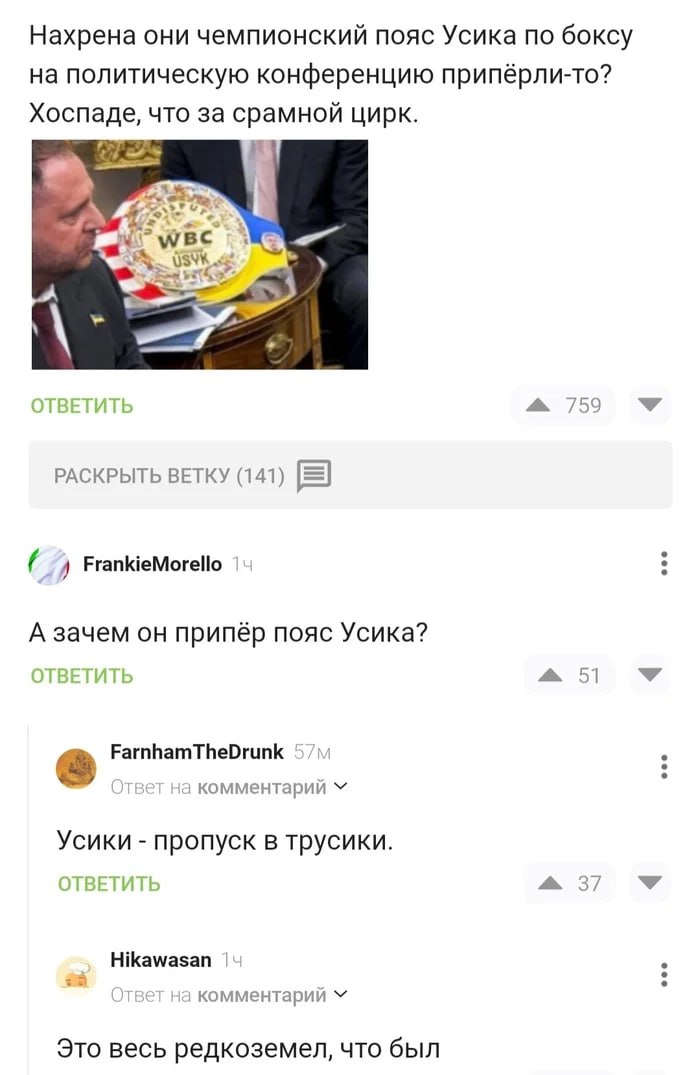Show parent comment of FarnhamTheDrunk's reply
The width and height of the screenshot is (700, 1075).
click(x=272, y=787)
